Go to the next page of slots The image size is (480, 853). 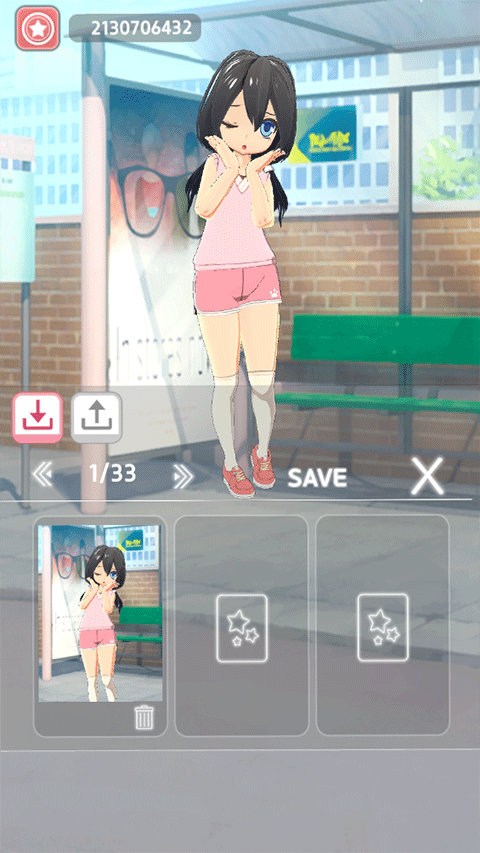pos(183,477)
